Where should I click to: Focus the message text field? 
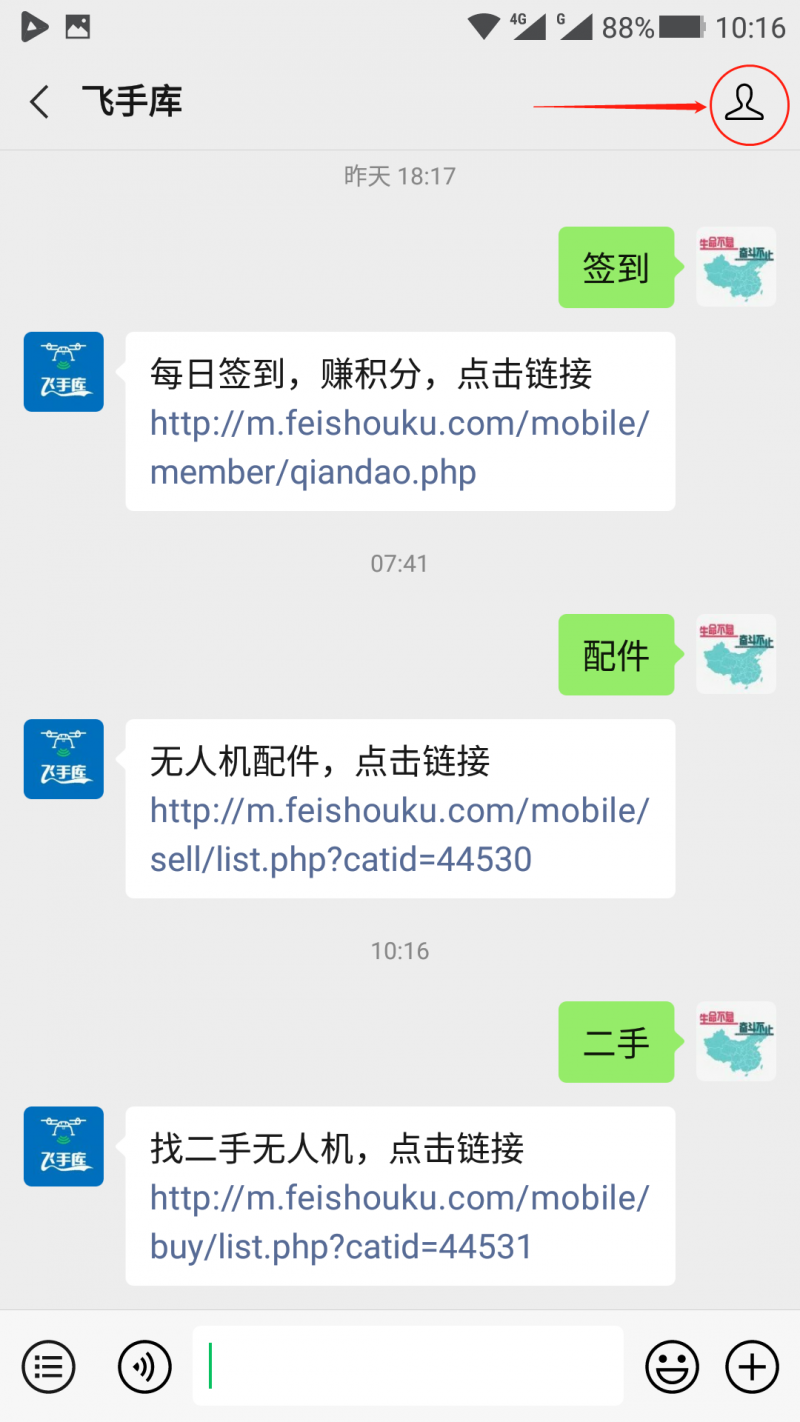click(x=408, y=1365)
